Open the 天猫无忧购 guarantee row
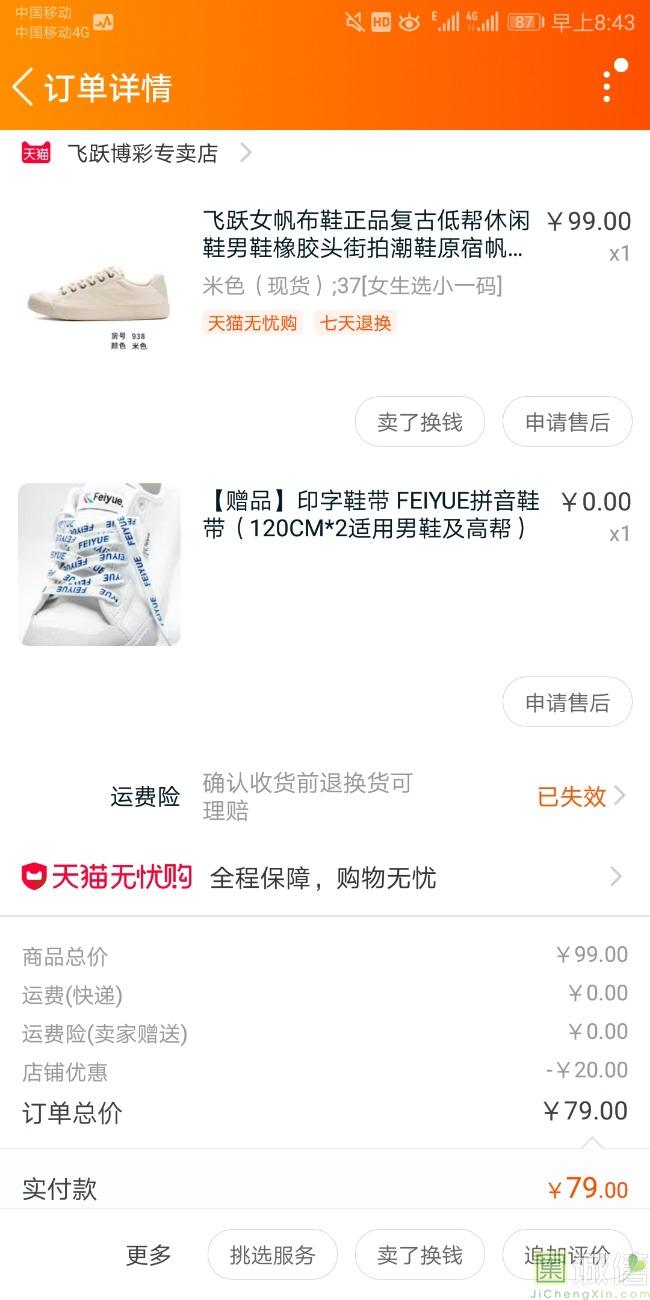This screenshot has width=650, height=1300. point(325,877)
